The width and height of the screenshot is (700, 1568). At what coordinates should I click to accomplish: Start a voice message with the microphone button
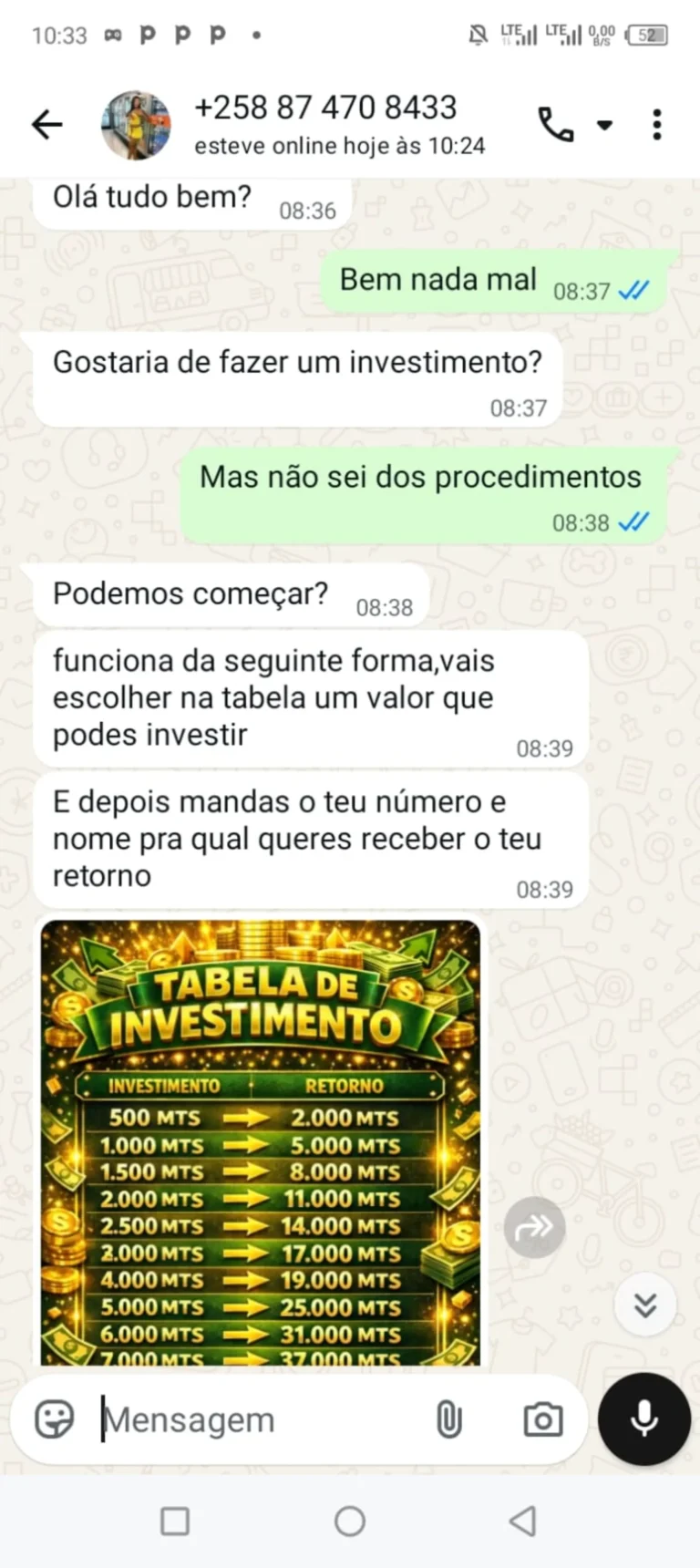[x=644, y=1418]
